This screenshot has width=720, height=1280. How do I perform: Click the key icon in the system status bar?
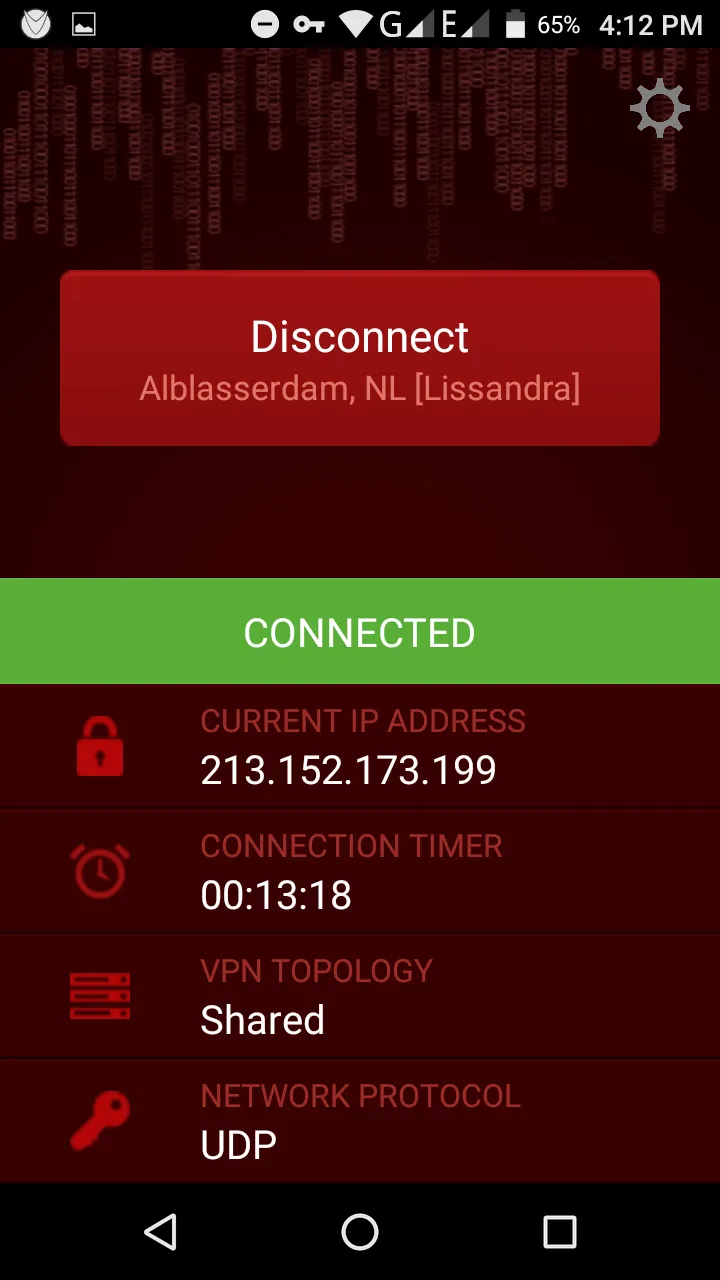(x=311, y=24)
